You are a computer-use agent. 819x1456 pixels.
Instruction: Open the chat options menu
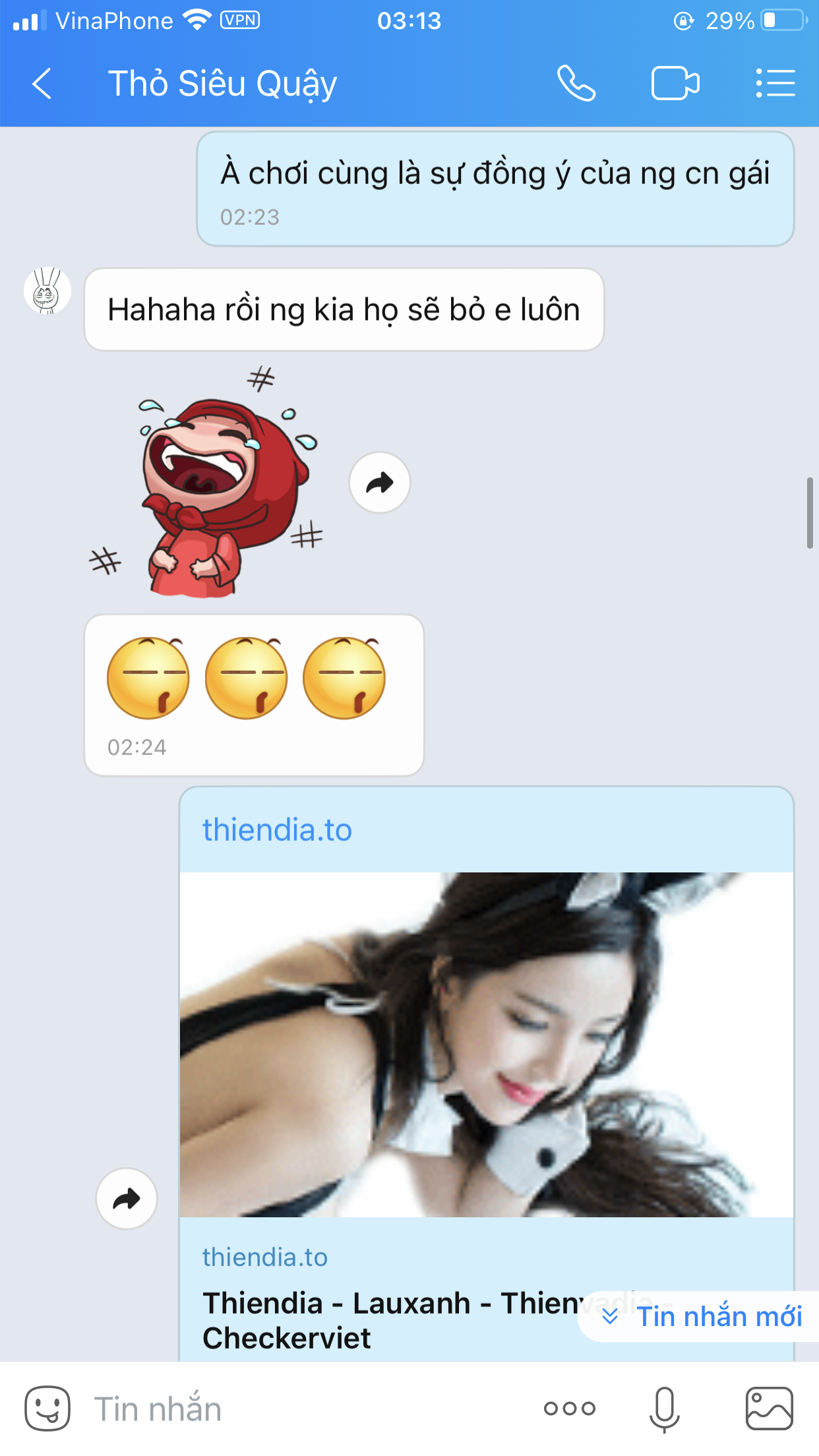775,84
